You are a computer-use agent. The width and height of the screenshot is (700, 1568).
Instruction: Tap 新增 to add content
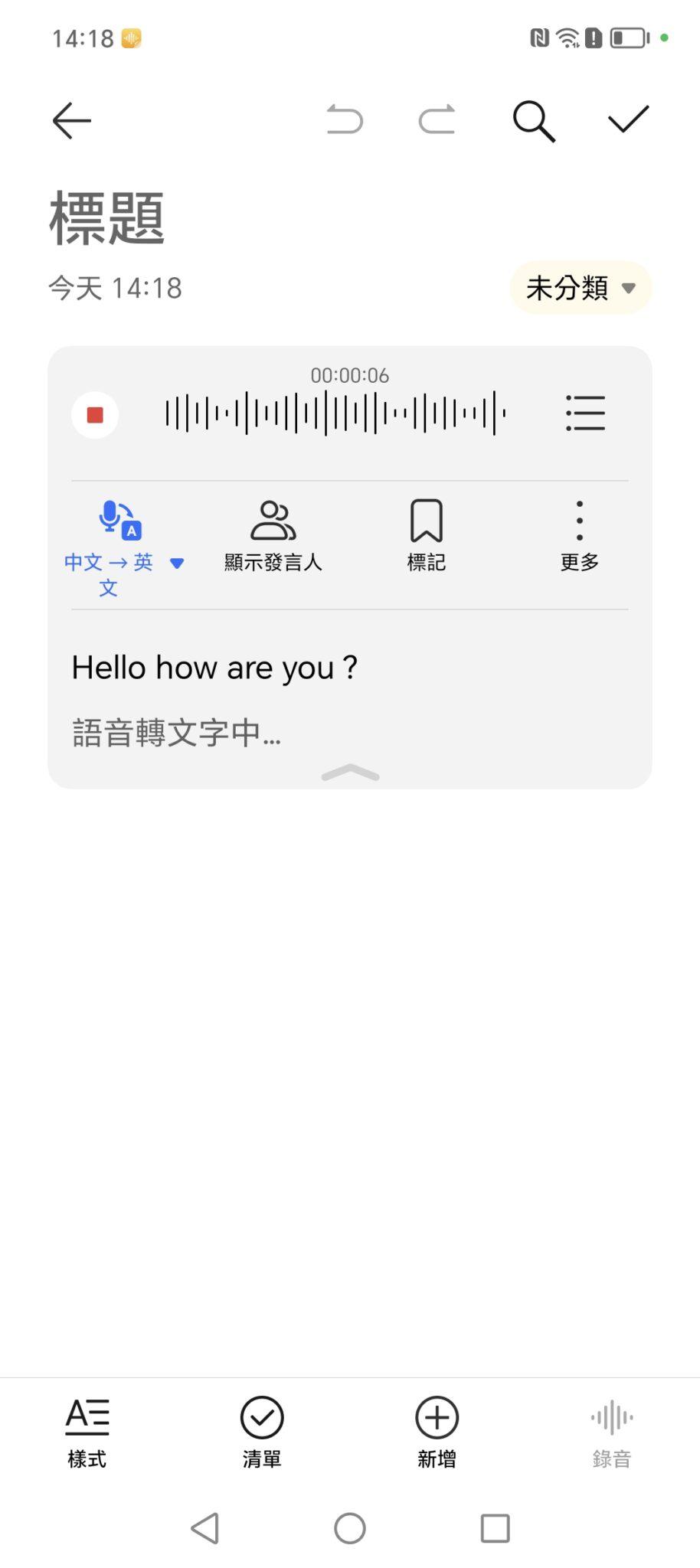[x=437, y=1432]
